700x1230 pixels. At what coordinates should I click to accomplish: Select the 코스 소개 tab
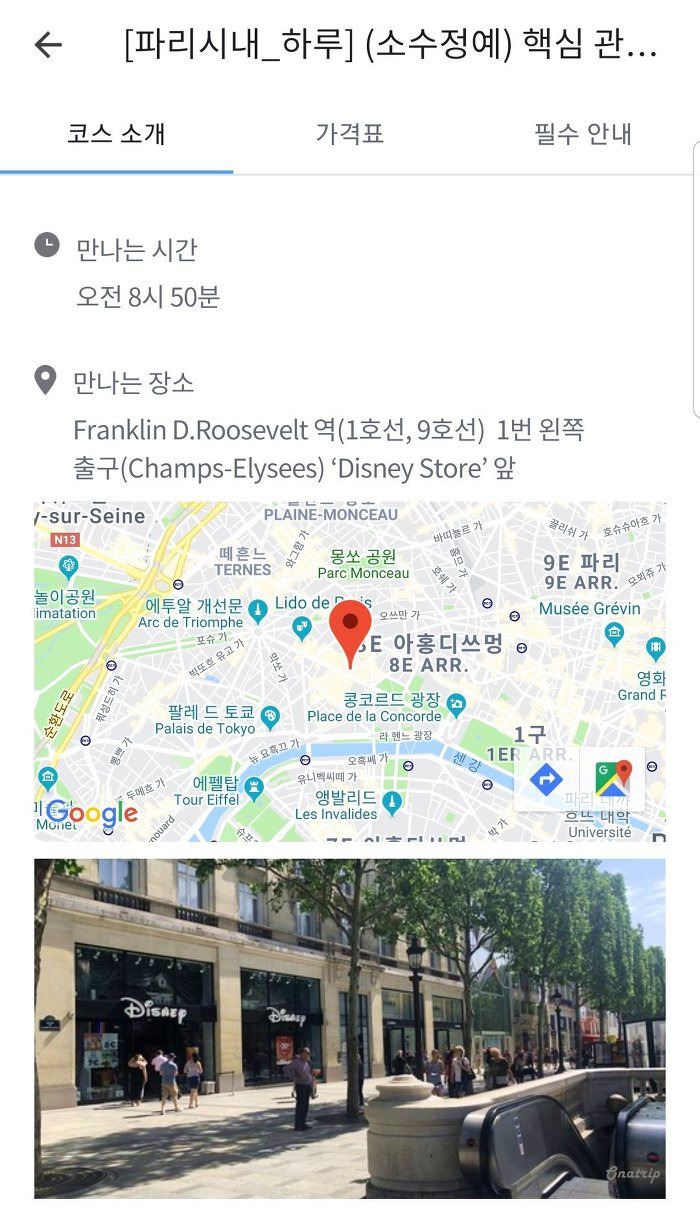[116, 134]
